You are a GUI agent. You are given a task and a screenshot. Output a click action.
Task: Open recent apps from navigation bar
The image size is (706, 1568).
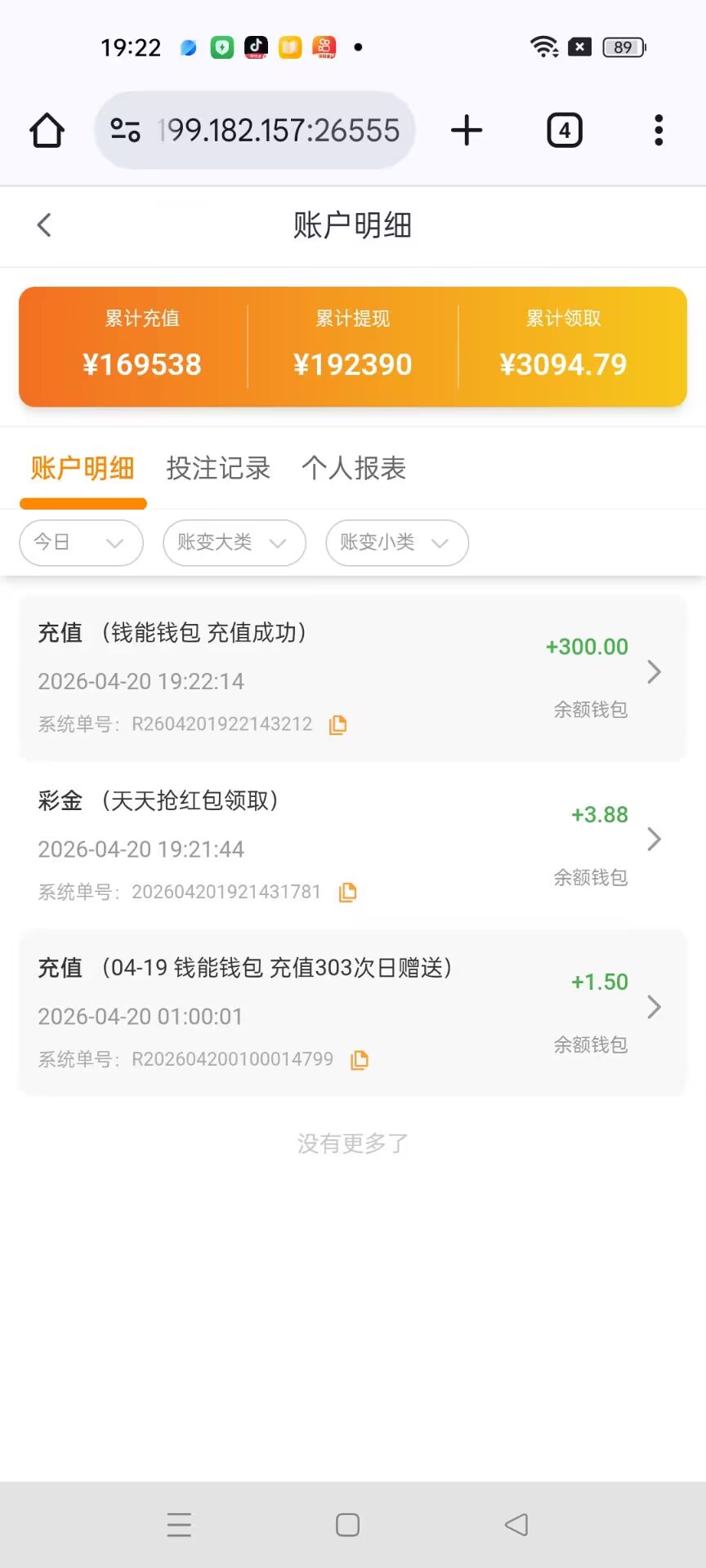pos(179,1525)
